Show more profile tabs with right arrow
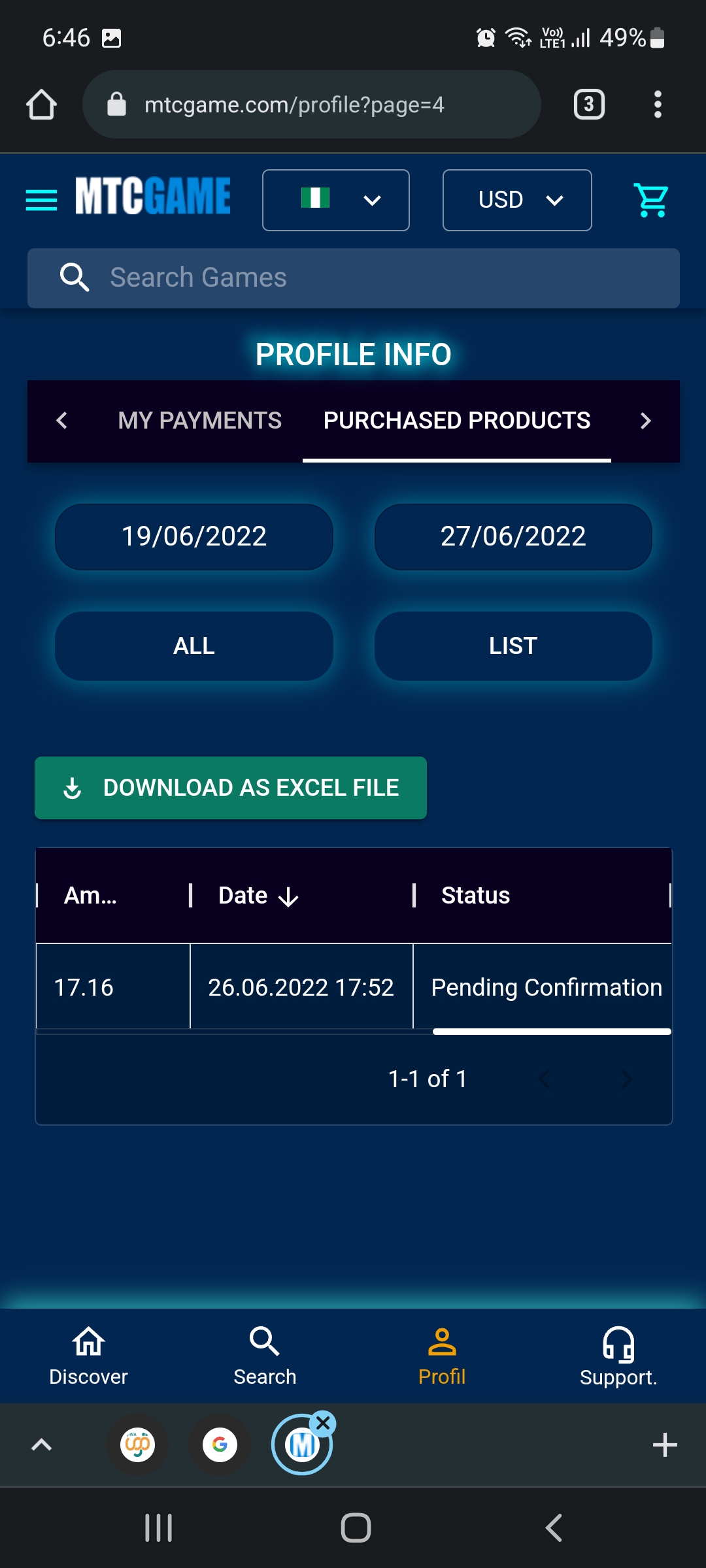 click(645, 420)
